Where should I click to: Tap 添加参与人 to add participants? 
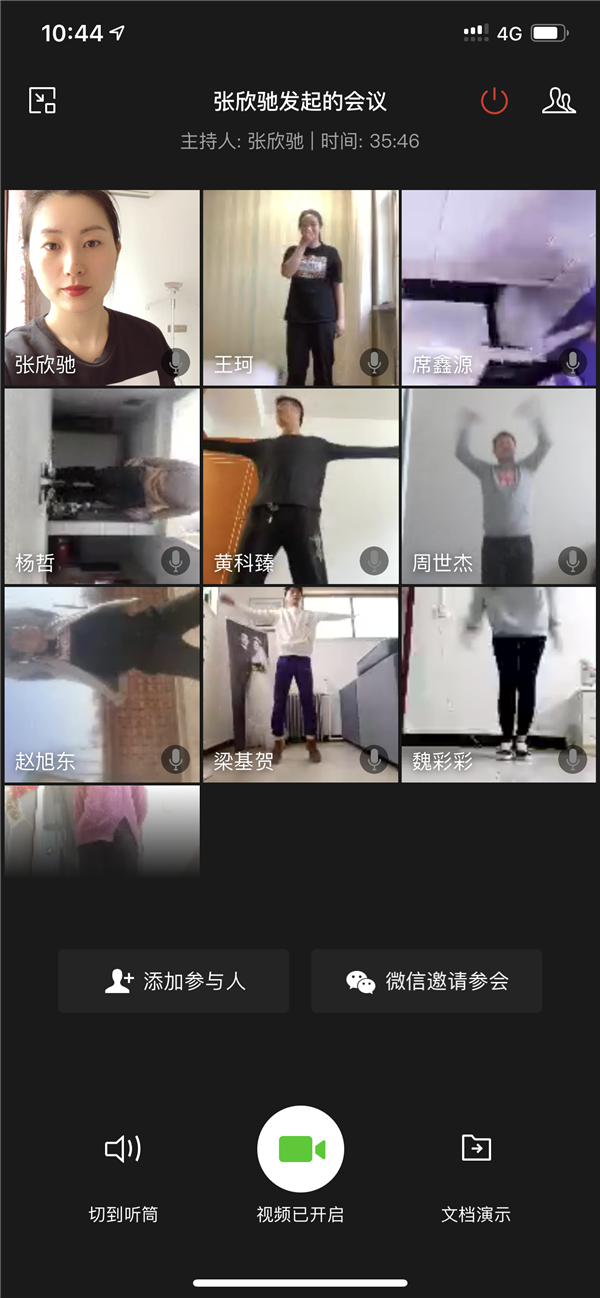coord(174,981)
